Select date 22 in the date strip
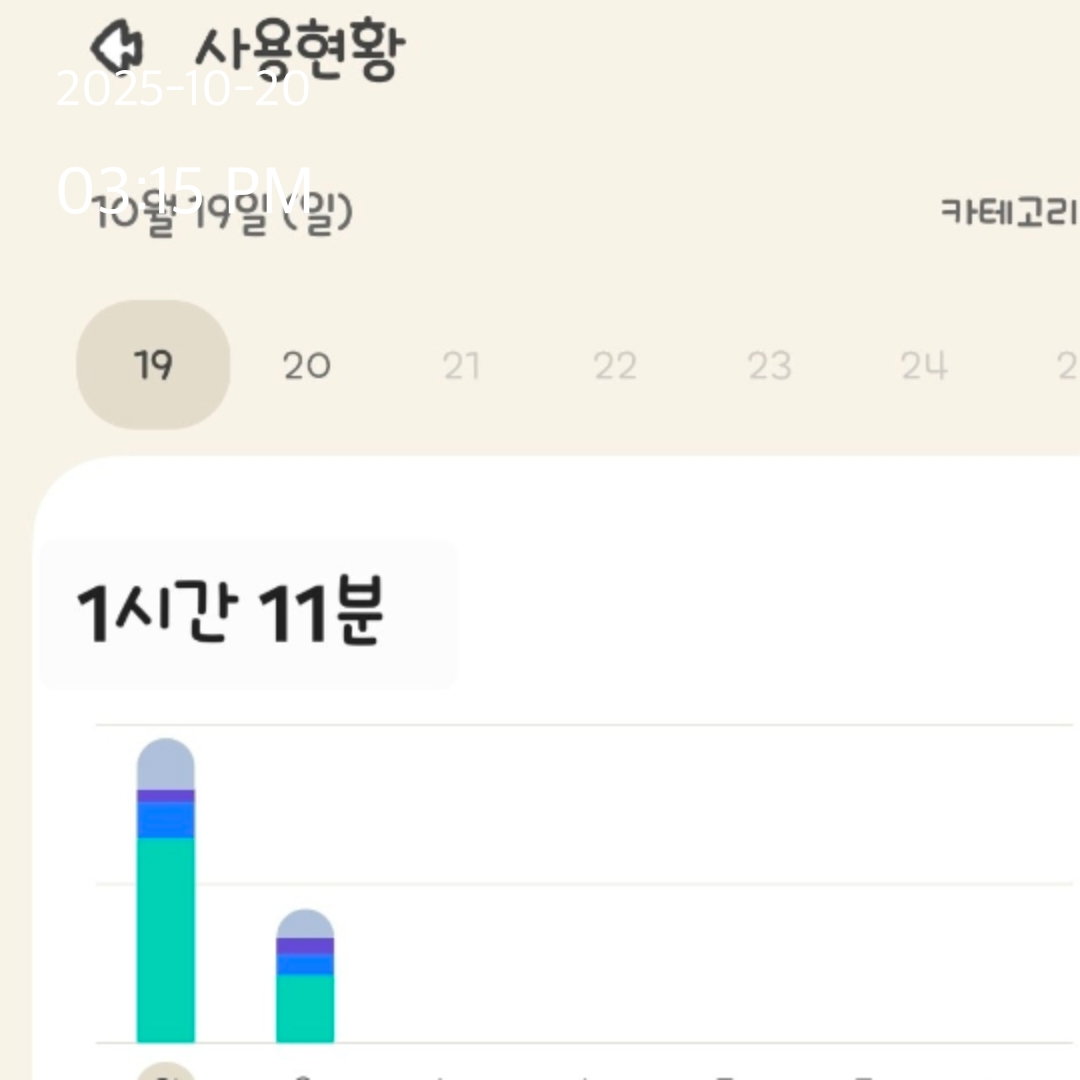Image resolution: width=1080 pixels, height=1080 pixels. [x=615, y=366]
